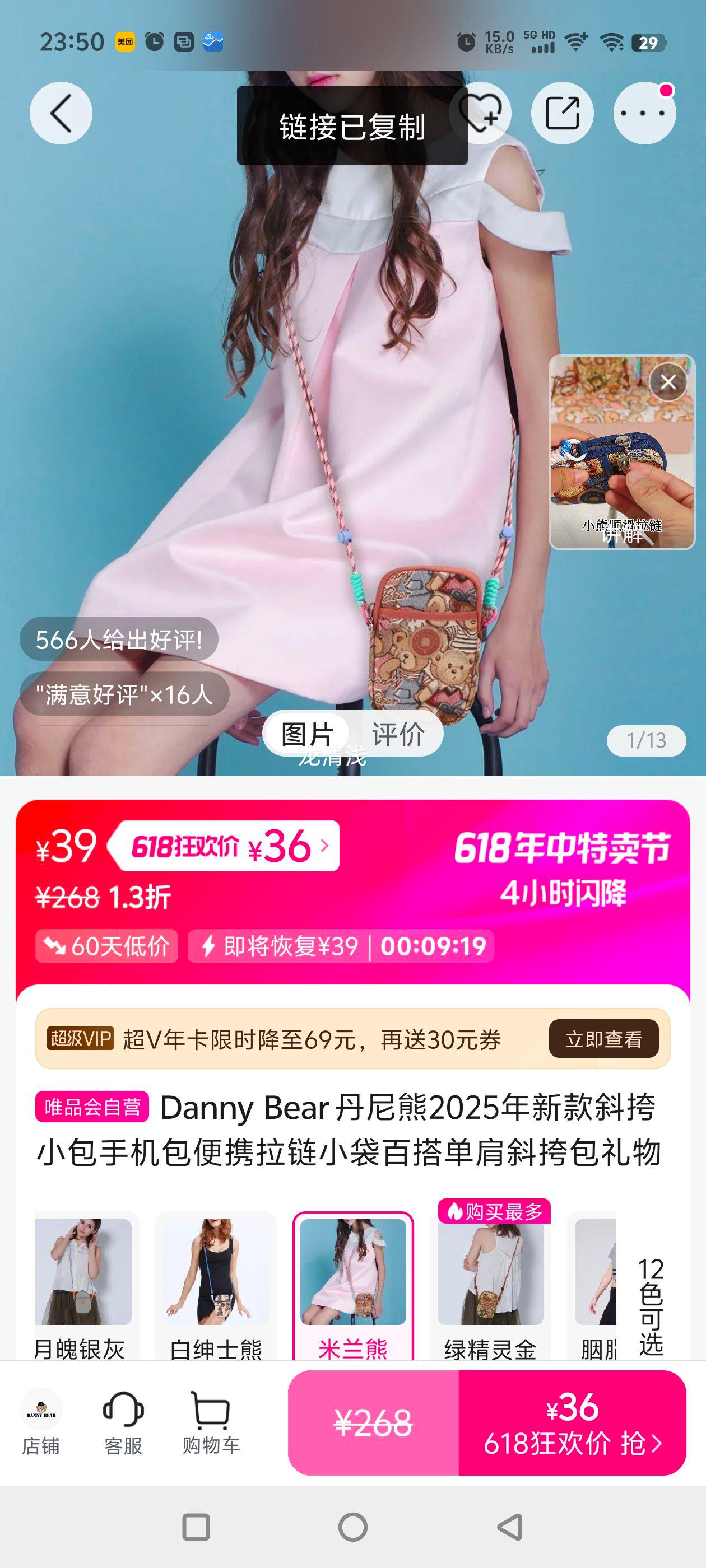Switch to the 评价 tab
The image size is (706, 1568).
pos(399,734)
